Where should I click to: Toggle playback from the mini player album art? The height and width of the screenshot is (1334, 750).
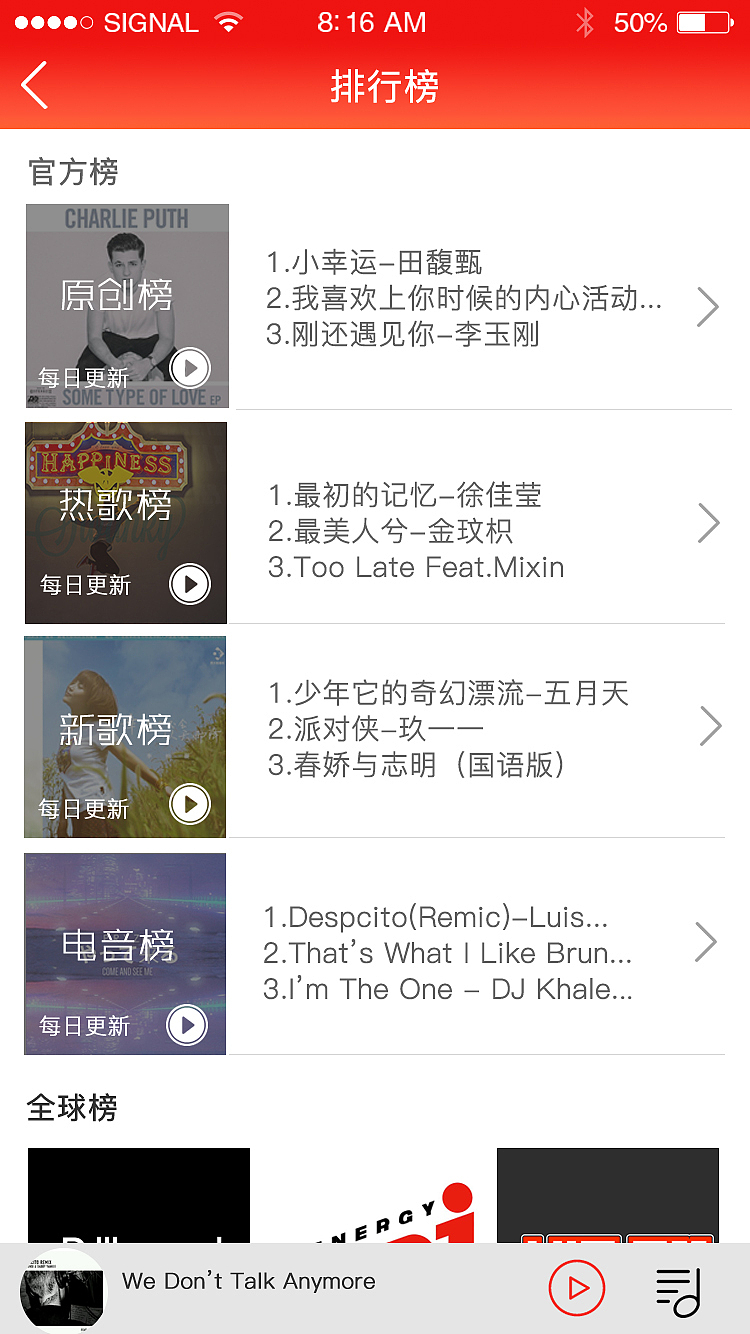(x=63, y=1289)
